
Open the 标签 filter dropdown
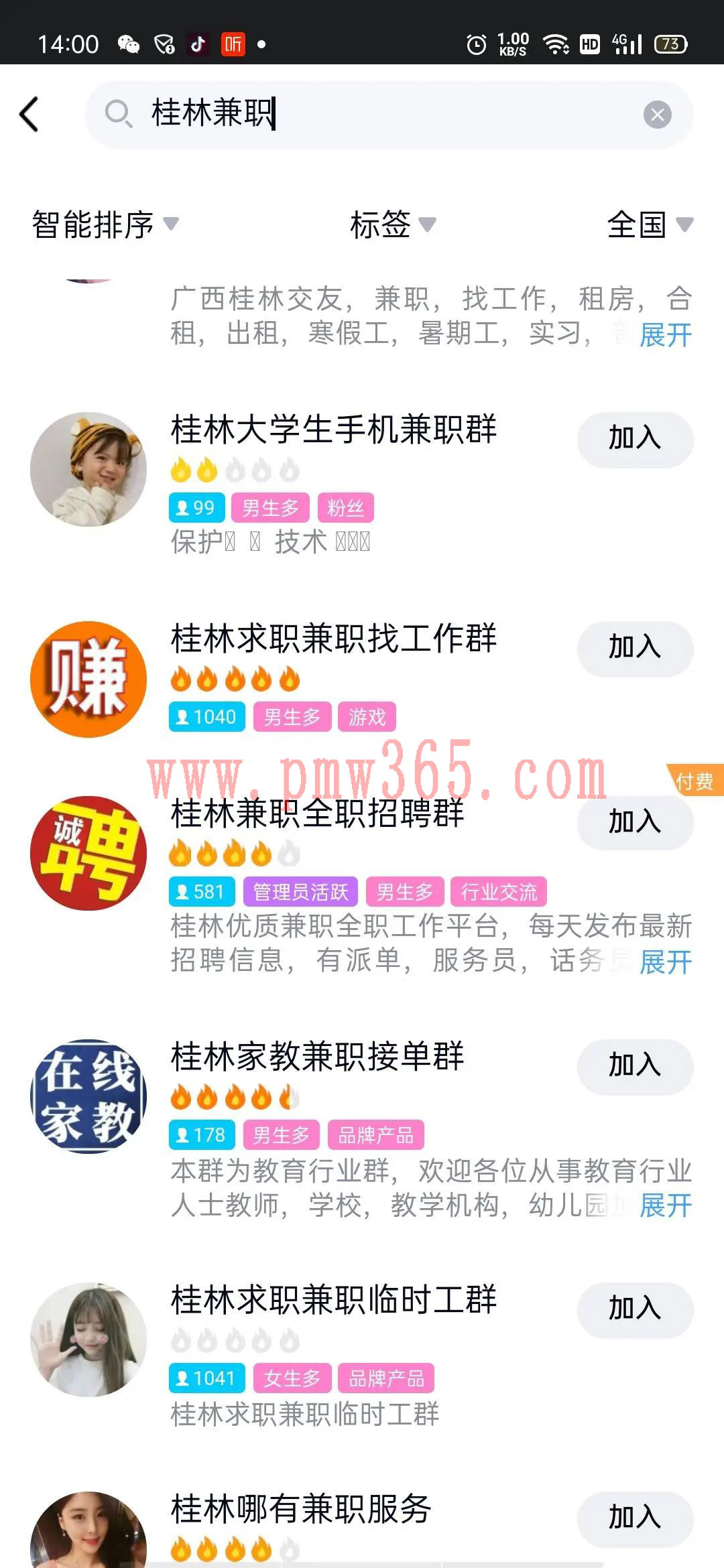[x=392, y=224]
